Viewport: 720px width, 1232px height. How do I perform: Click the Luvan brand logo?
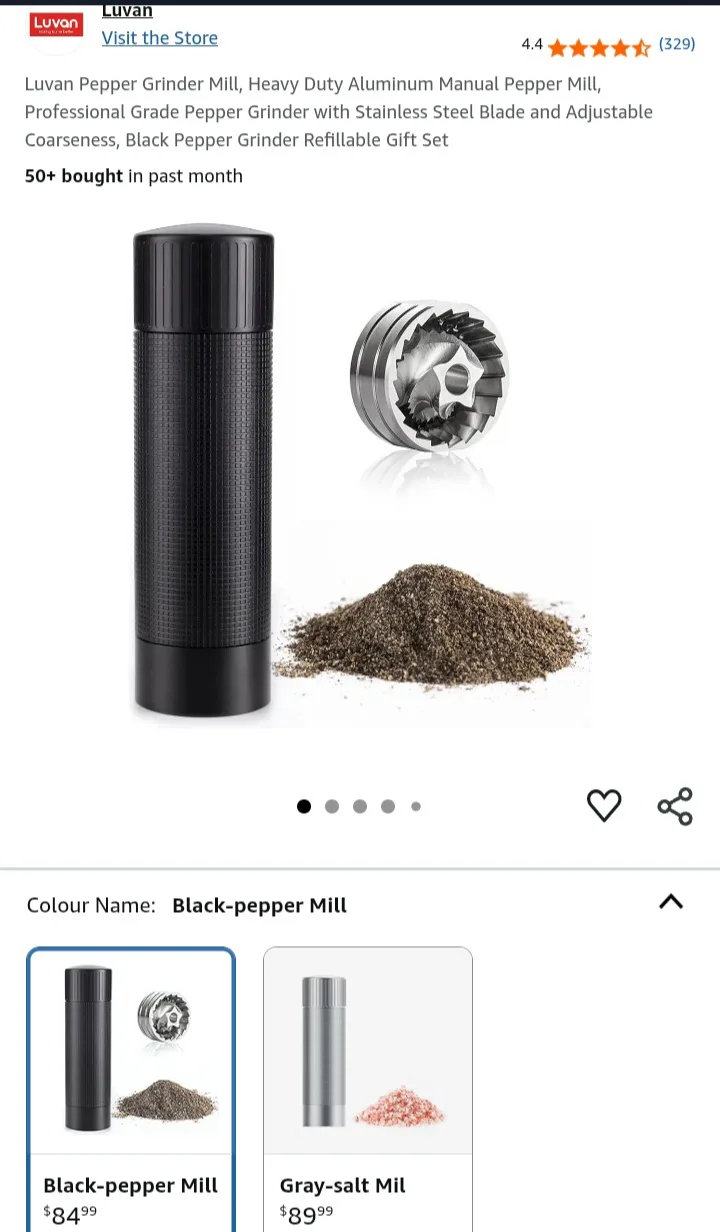pos(56,24)
